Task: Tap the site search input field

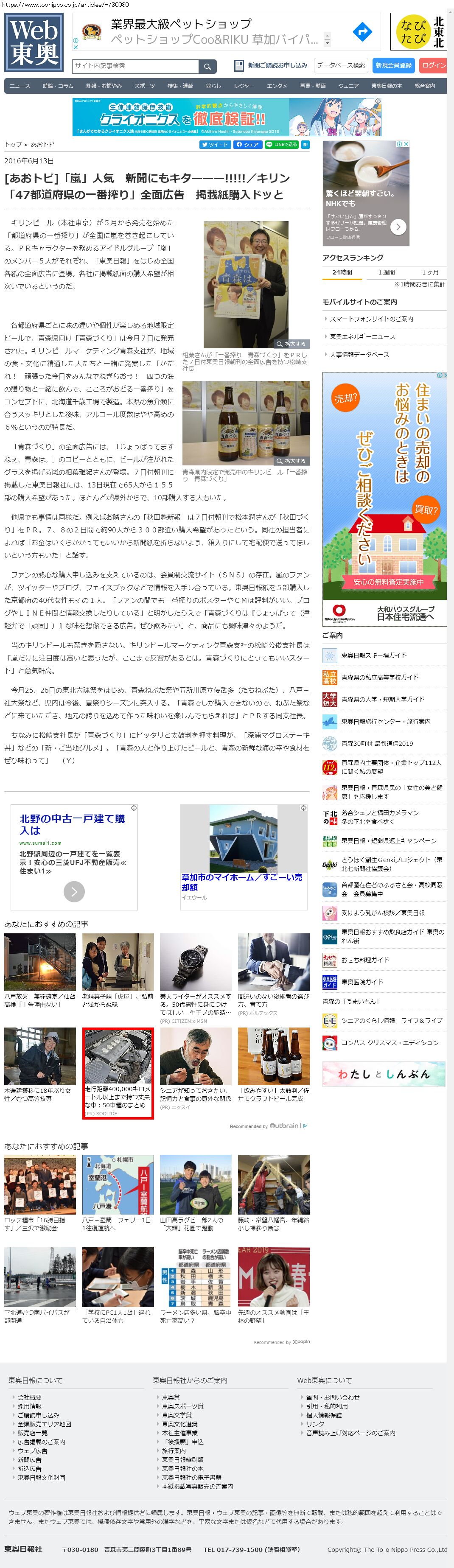Action: coord(135,66)
